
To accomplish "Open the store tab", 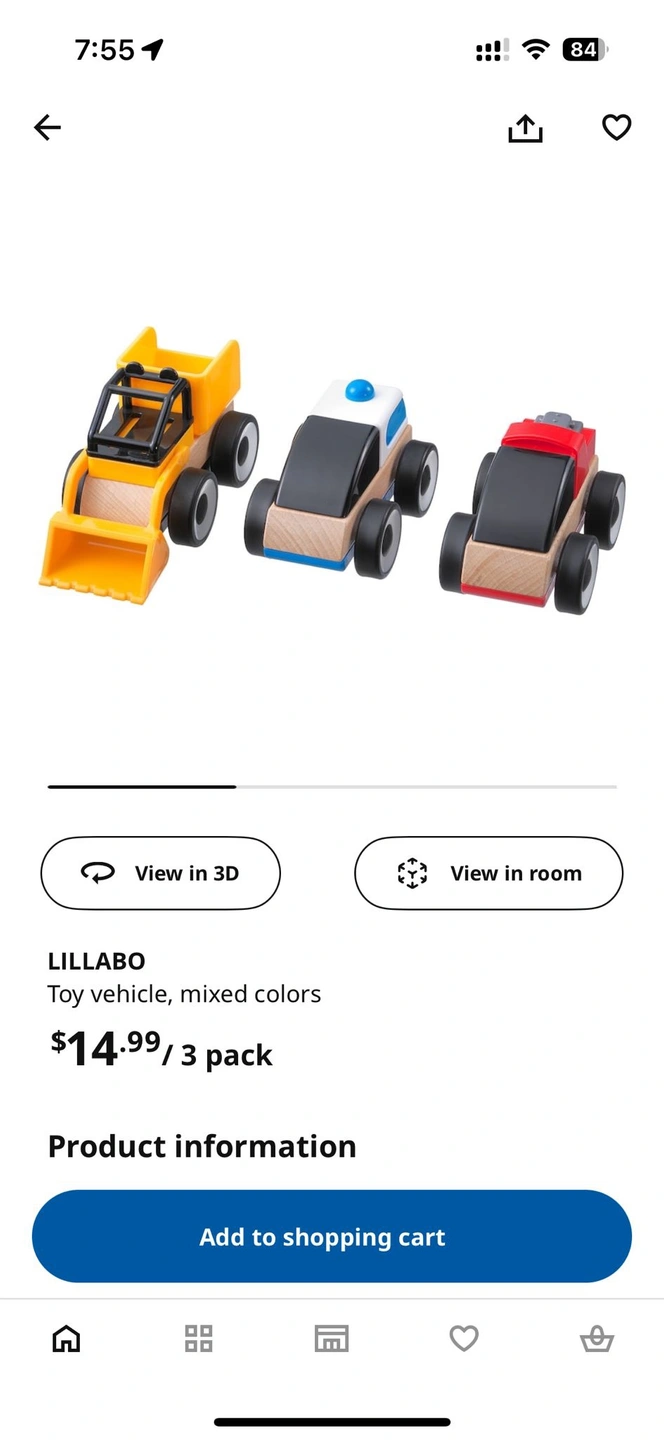I will coord(331,1338).
